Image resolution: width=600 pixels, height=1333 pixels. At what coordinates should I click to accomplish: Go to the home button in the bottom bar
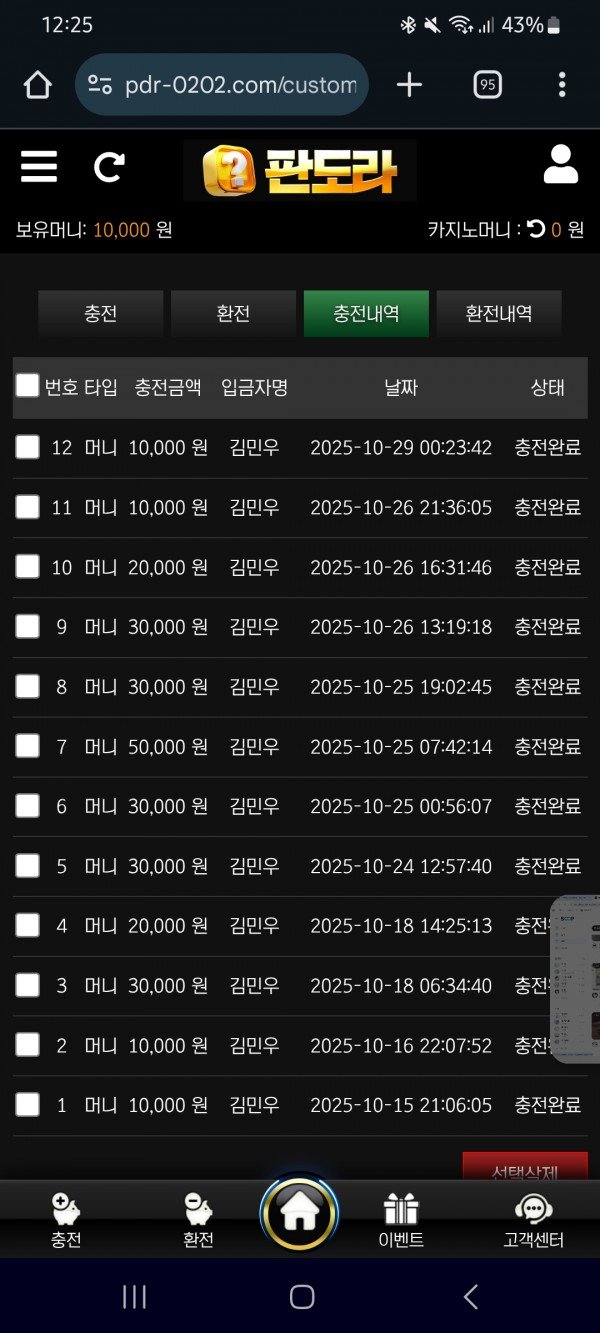click(299, 1213)
